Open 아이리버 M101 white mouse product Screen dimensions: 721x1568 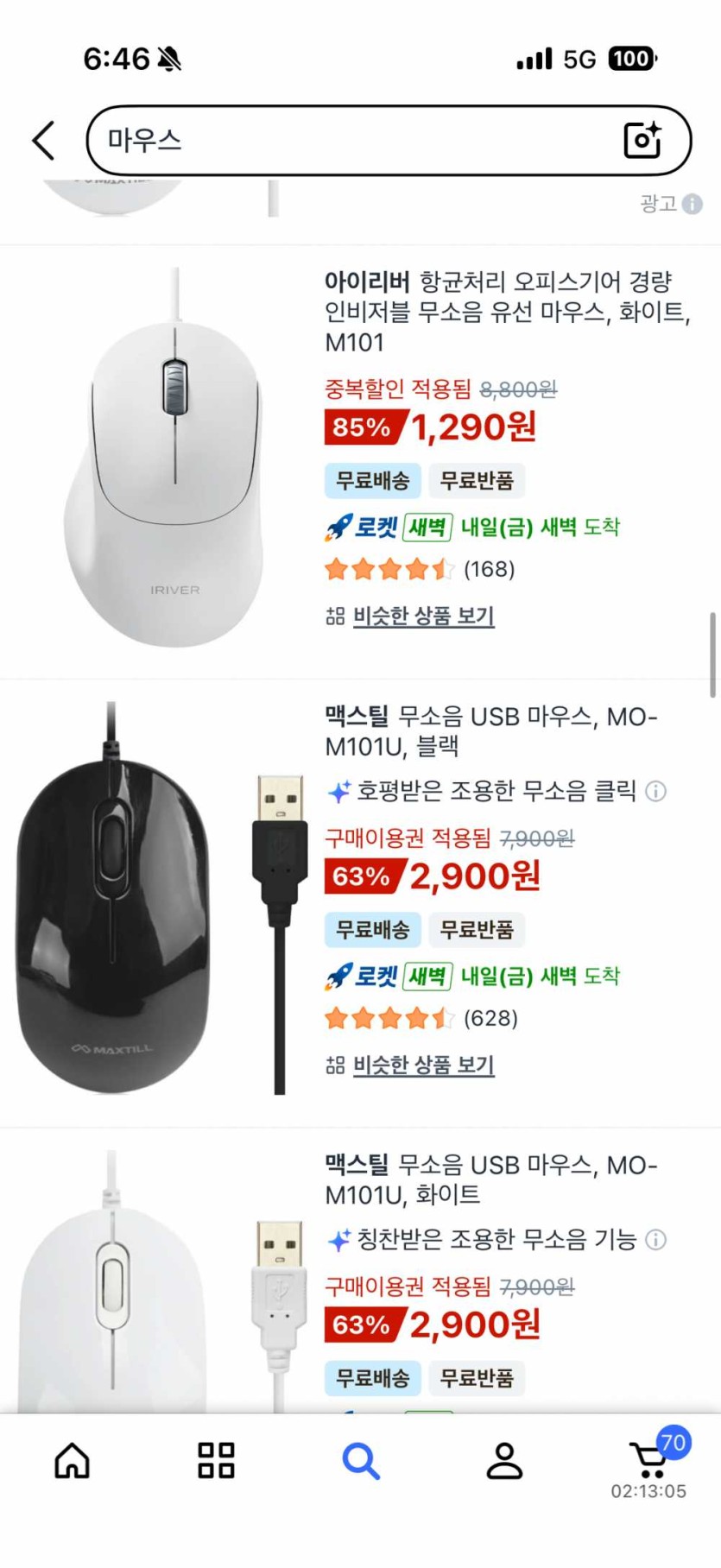point(507,312)
